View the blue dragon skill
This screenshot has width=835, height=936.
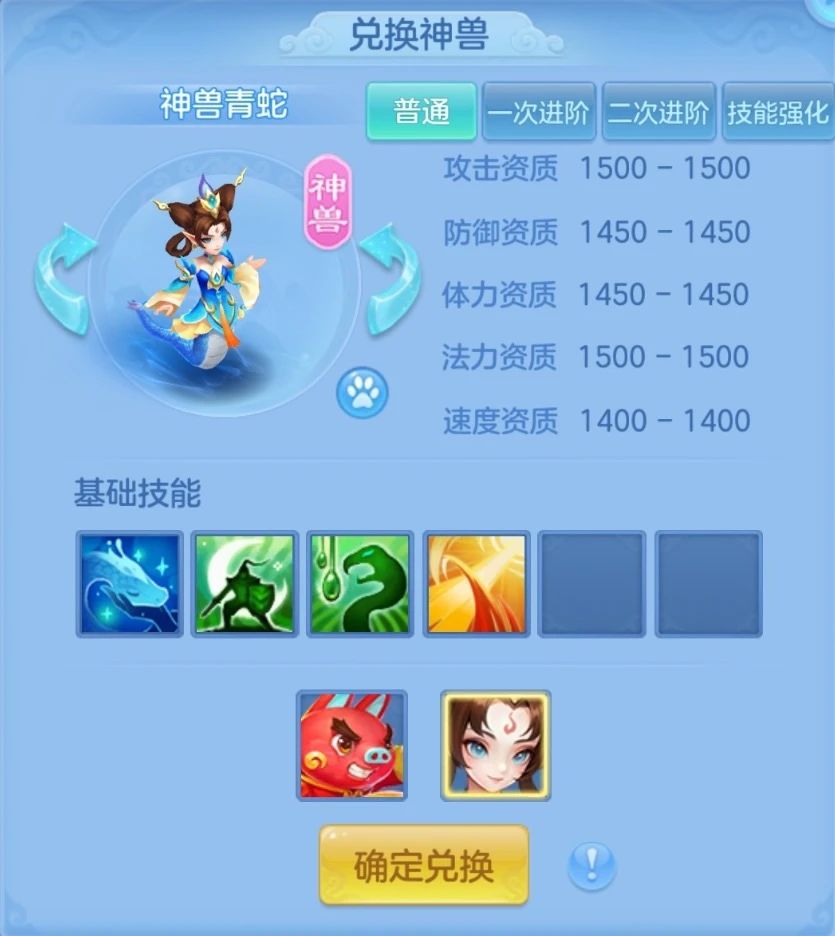(130, 584)
